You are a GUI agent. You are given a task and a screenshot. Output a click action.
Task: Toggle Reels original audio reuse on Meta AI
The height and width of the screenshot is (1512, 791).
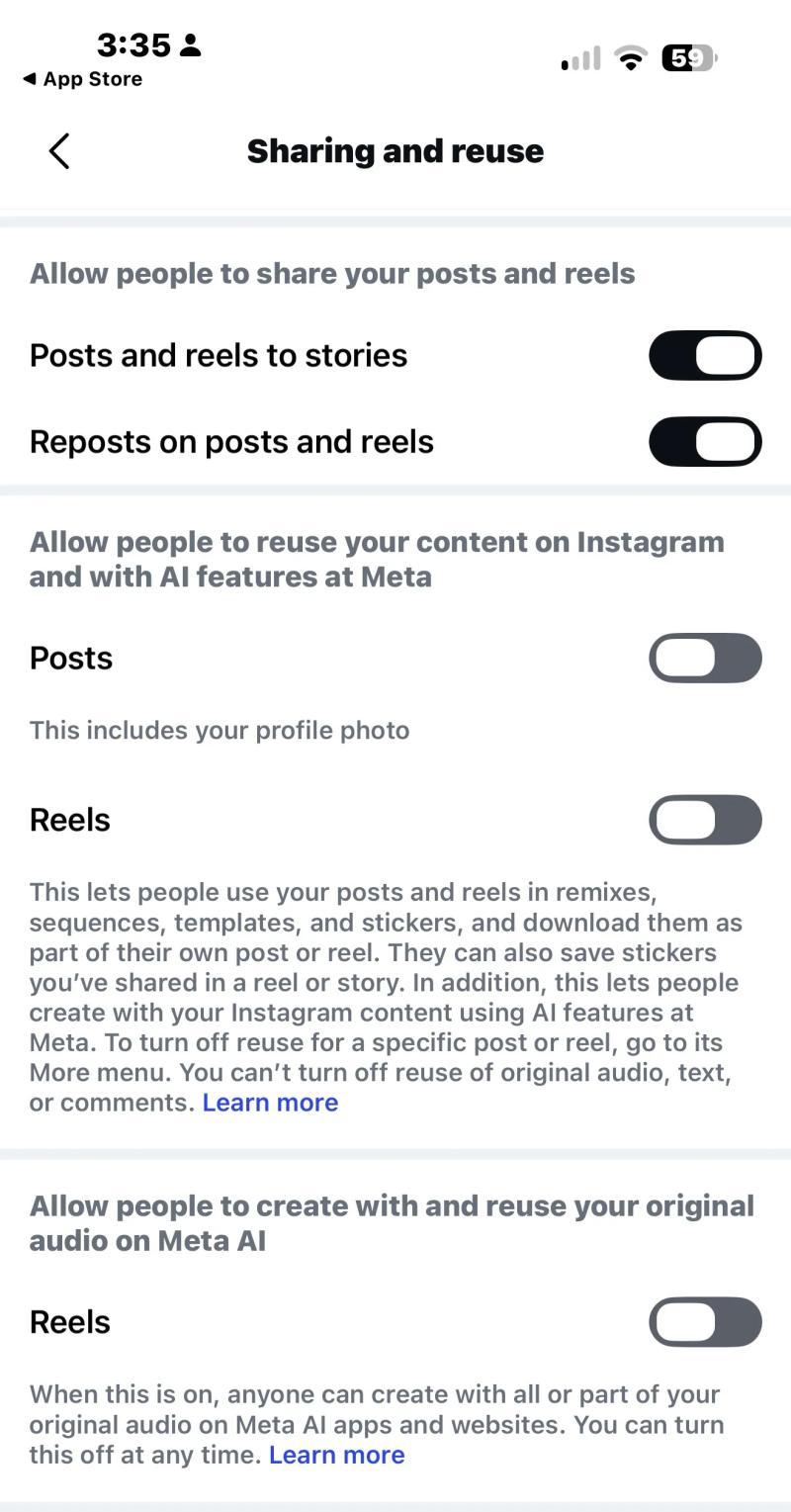coord(705,1322)
